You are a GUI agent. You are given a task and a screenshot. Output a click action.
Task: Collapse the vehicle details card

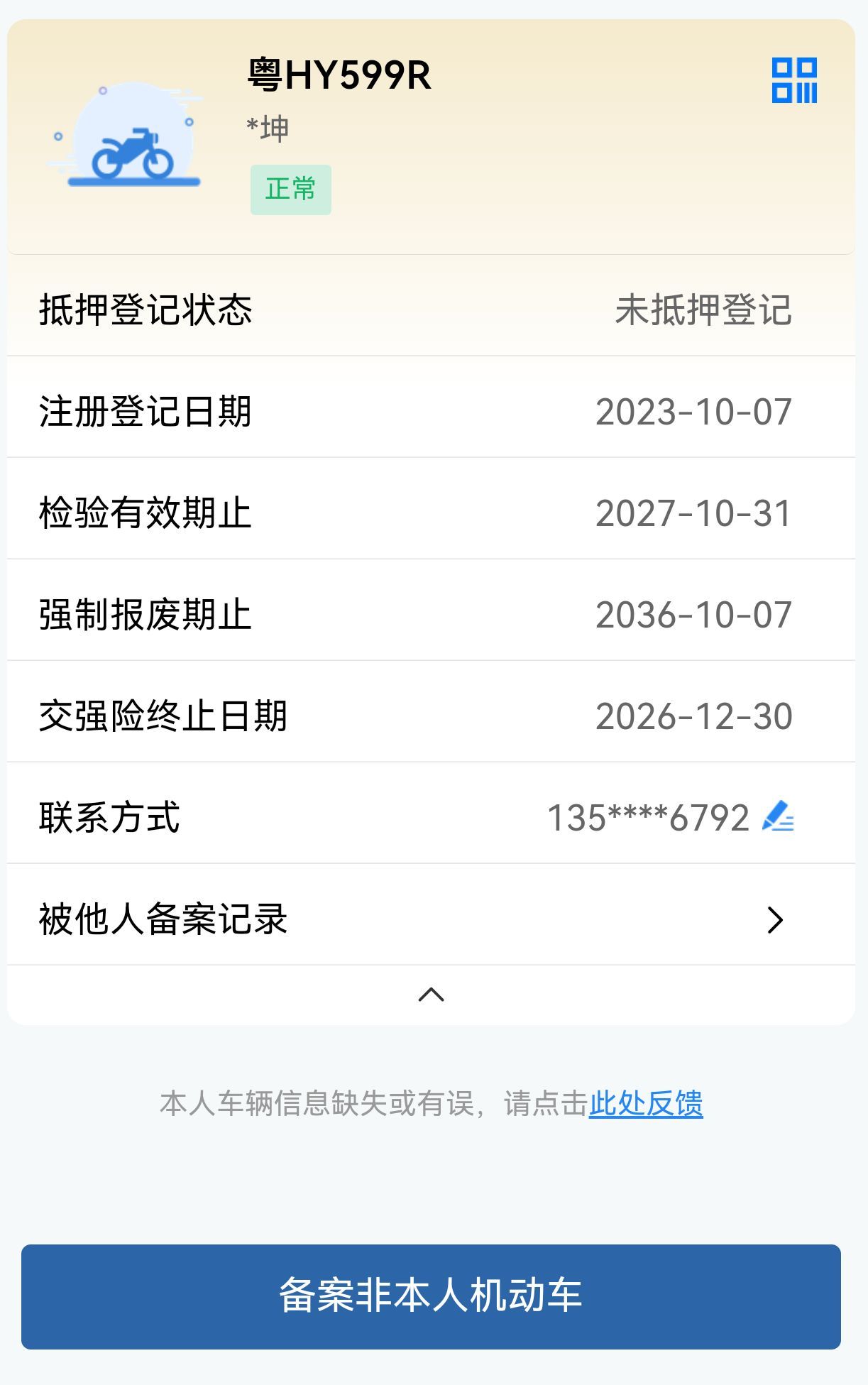431,995
